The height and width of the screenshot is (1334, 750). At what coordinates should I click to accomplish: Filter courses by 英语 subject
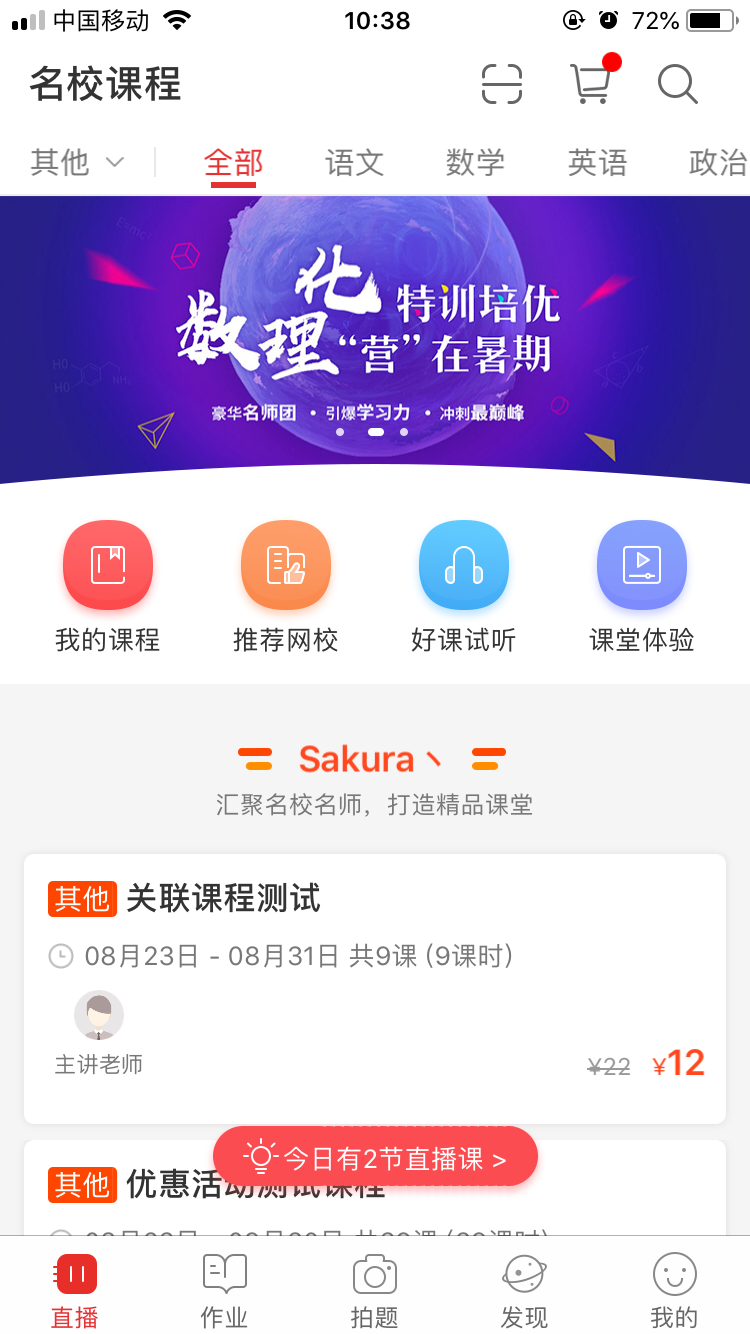pyautogui.click(x=597, y=163)
